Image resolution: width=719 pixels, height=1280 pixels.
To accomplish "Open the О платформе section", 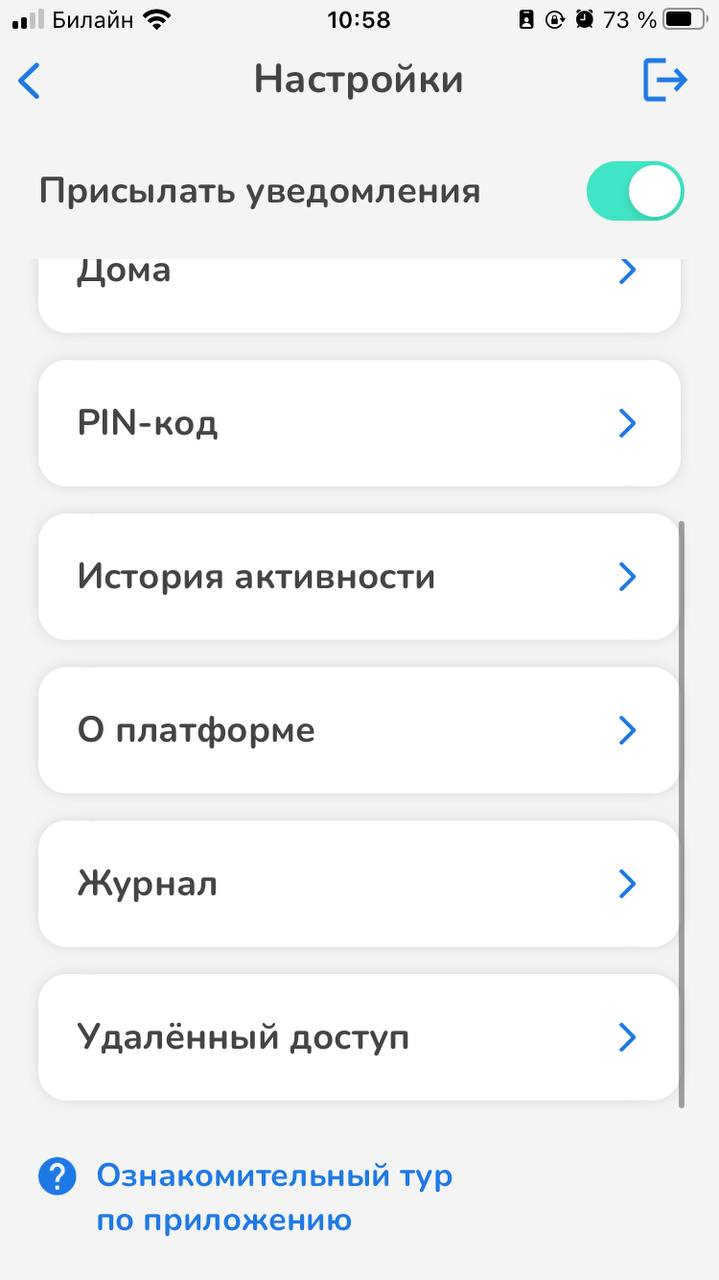I will tap(358, 730).
